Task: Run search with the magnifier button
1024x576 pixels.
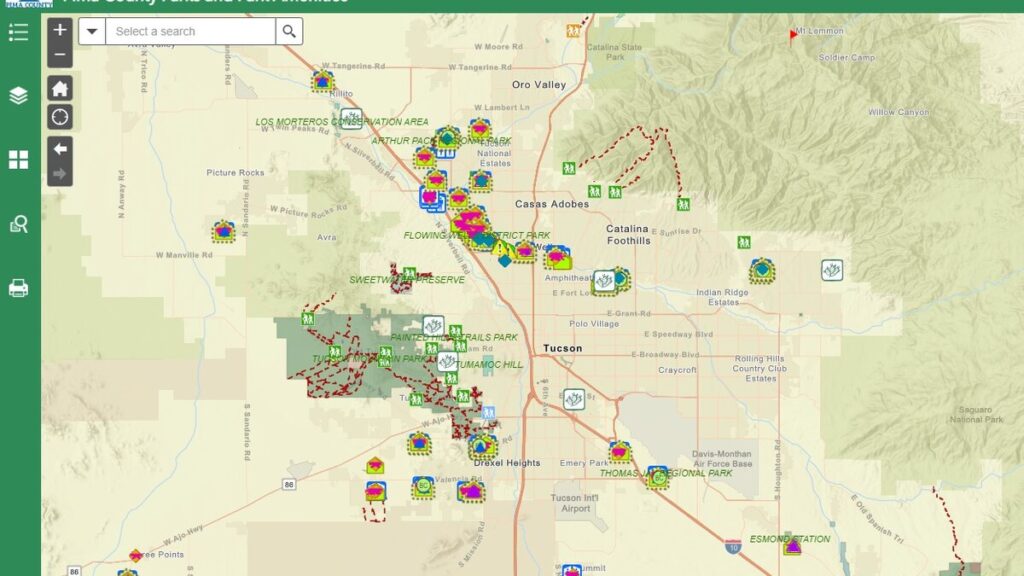Action: point(289,31)
